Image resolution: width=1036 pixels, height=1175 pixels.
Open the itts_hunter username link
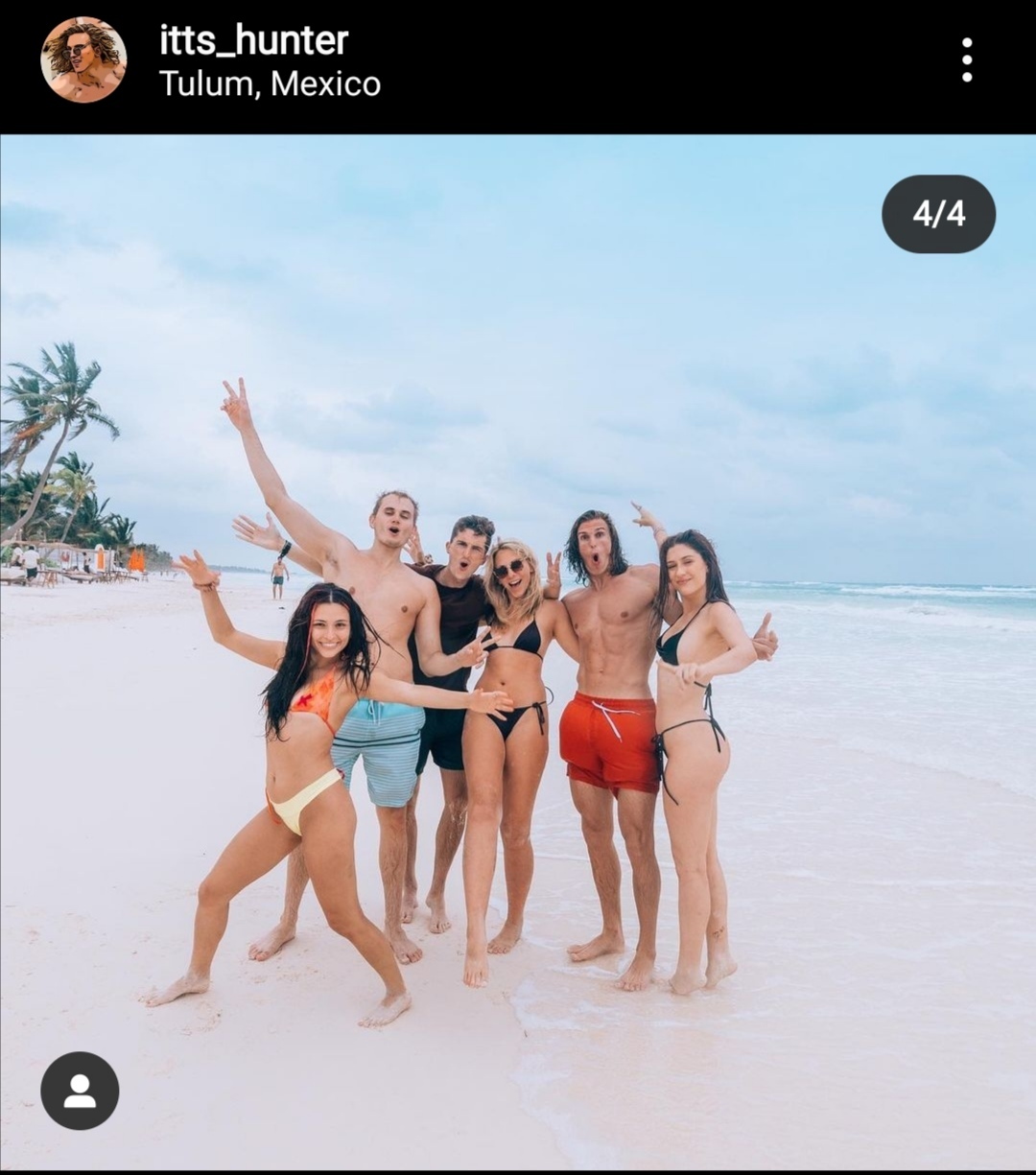(x=253, y=40)
